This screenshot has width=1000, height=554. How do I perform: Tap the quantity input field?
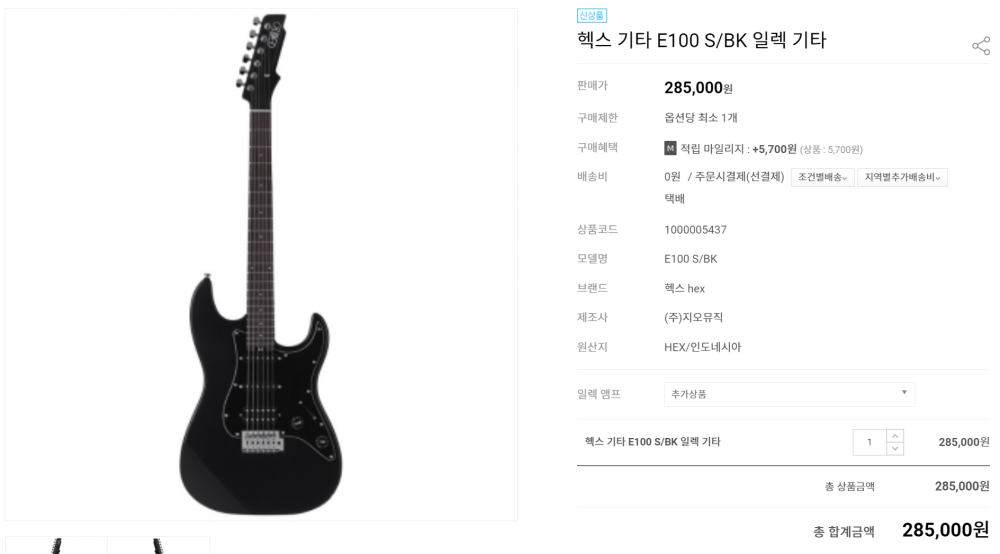point(869,442)
